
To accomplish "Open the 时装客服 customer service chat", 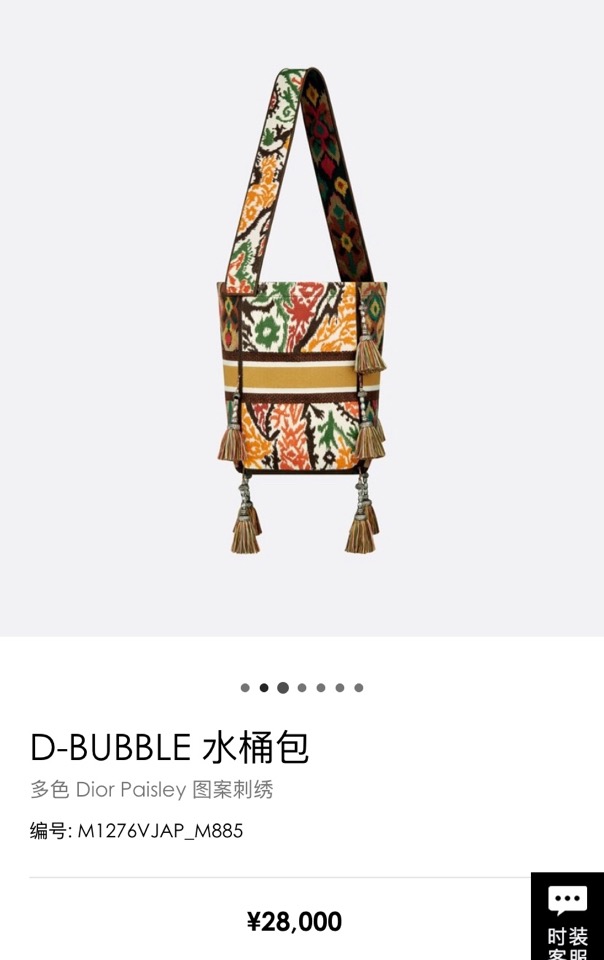I will [567, 918].
